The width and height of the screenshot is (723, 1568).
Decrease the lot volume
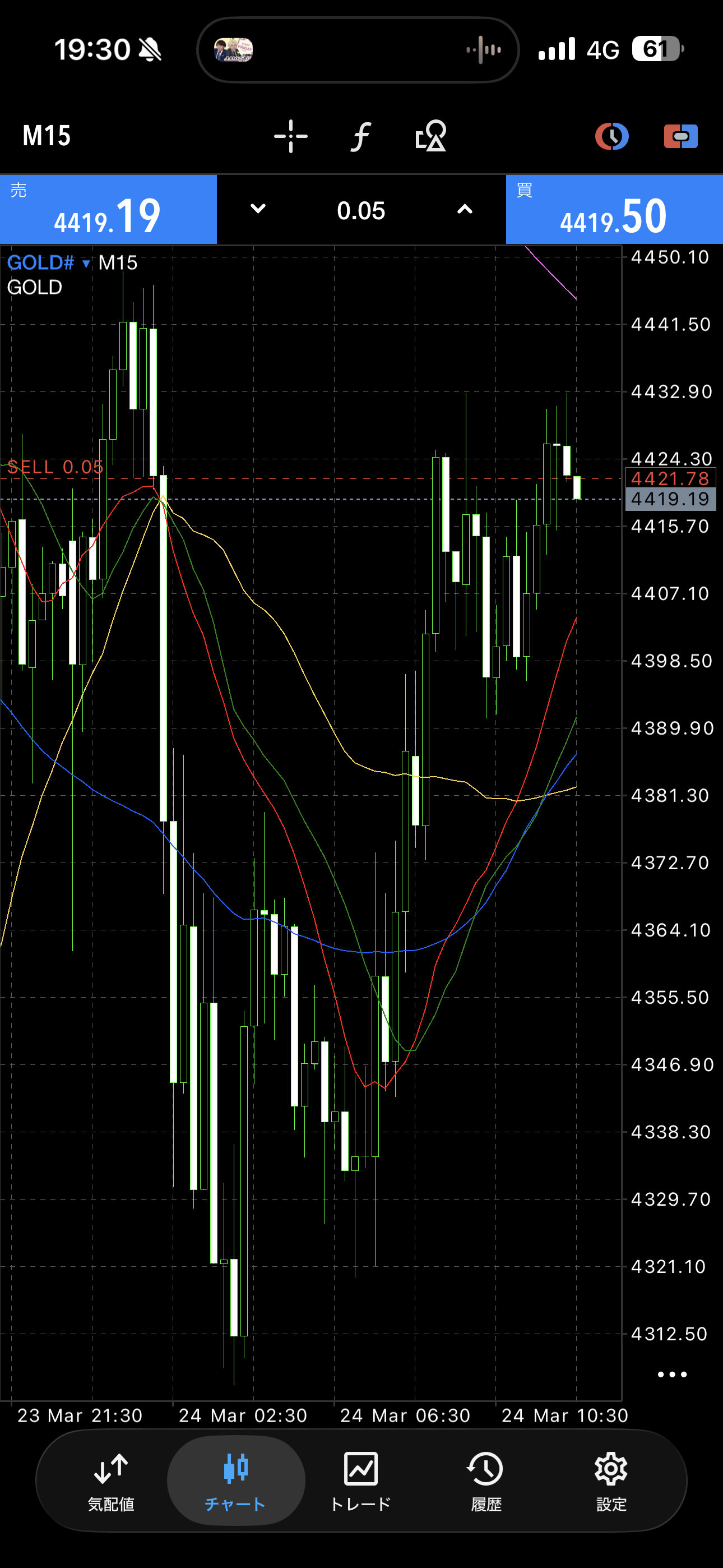tap(258, 209)
